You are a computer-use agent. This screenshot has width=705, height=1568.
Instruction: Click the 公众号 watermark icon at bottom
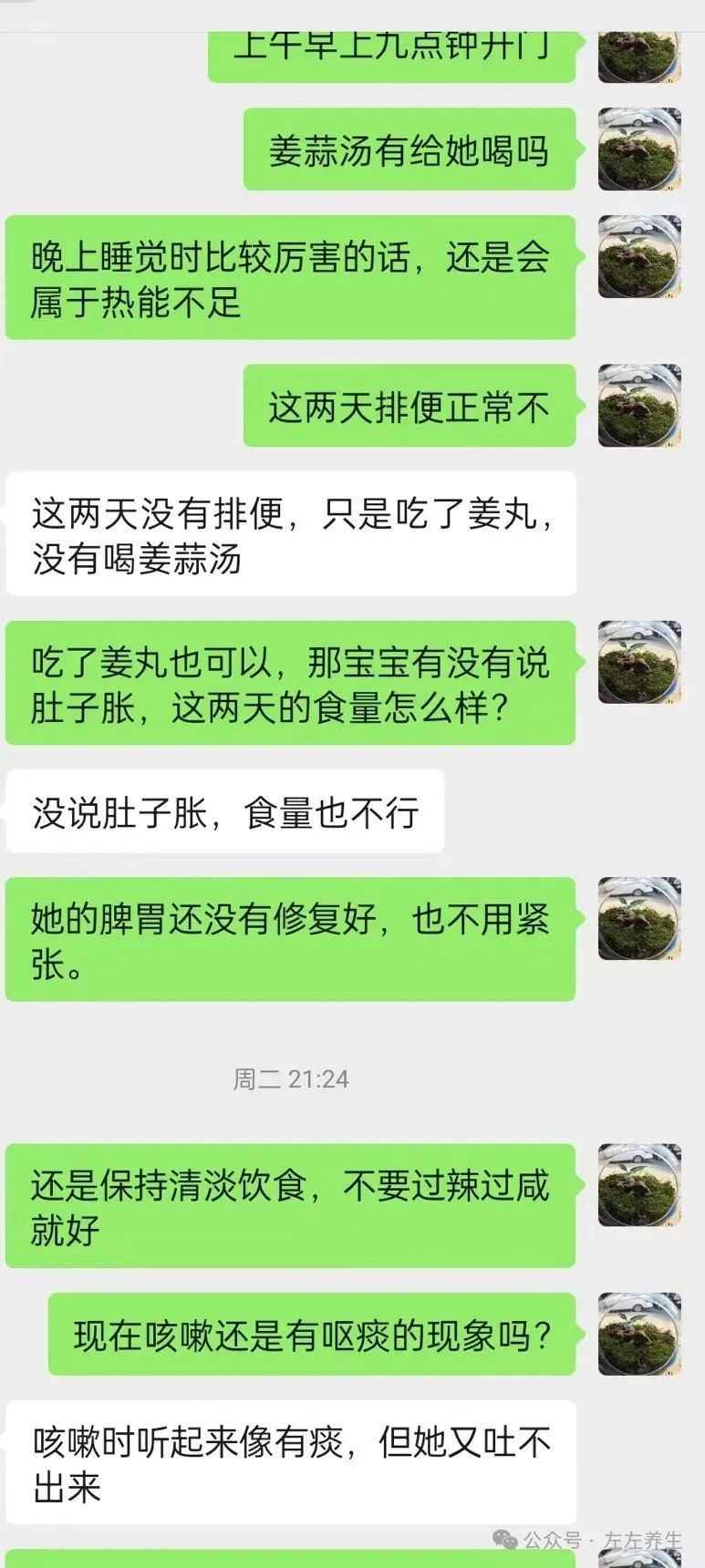point(503,1538)
